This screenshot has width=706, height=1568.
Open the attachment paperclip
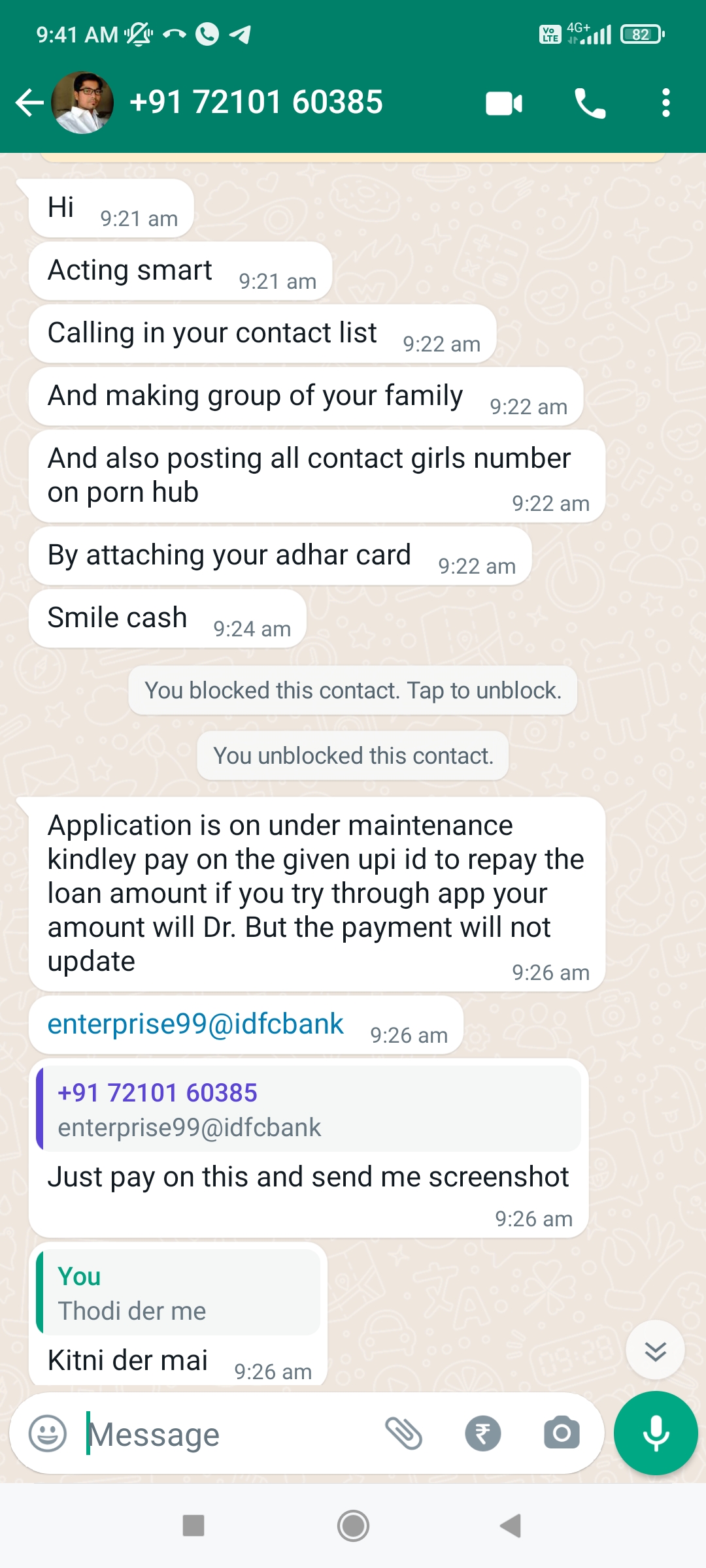point(403,1434)
